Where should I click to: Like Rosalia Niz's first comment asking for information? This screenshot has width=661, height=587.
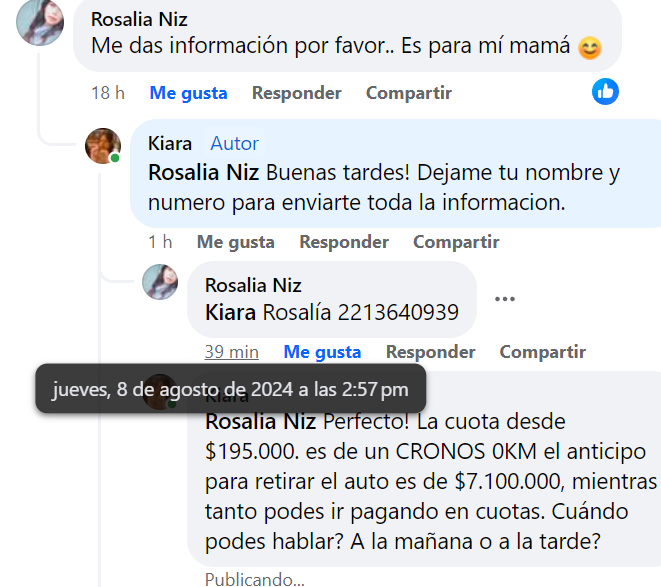tap(188, 93)
